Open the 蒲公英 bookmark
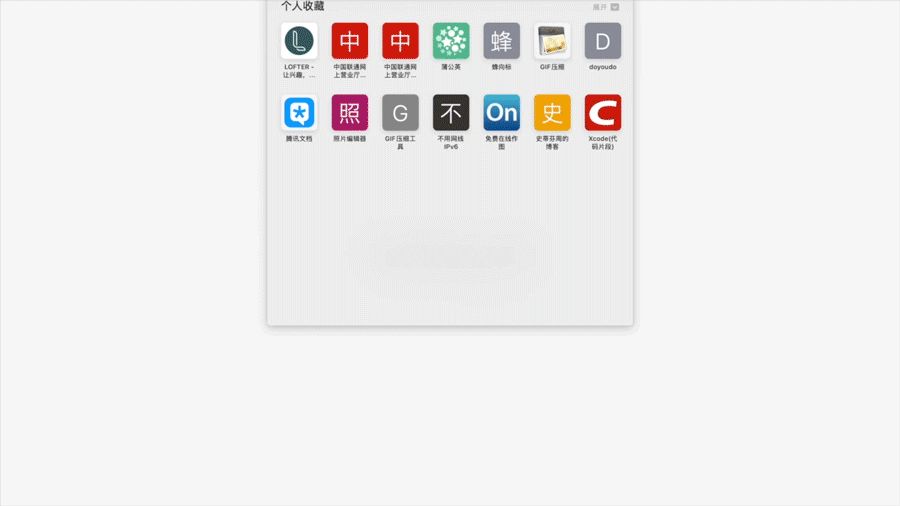 click(451, 41)
